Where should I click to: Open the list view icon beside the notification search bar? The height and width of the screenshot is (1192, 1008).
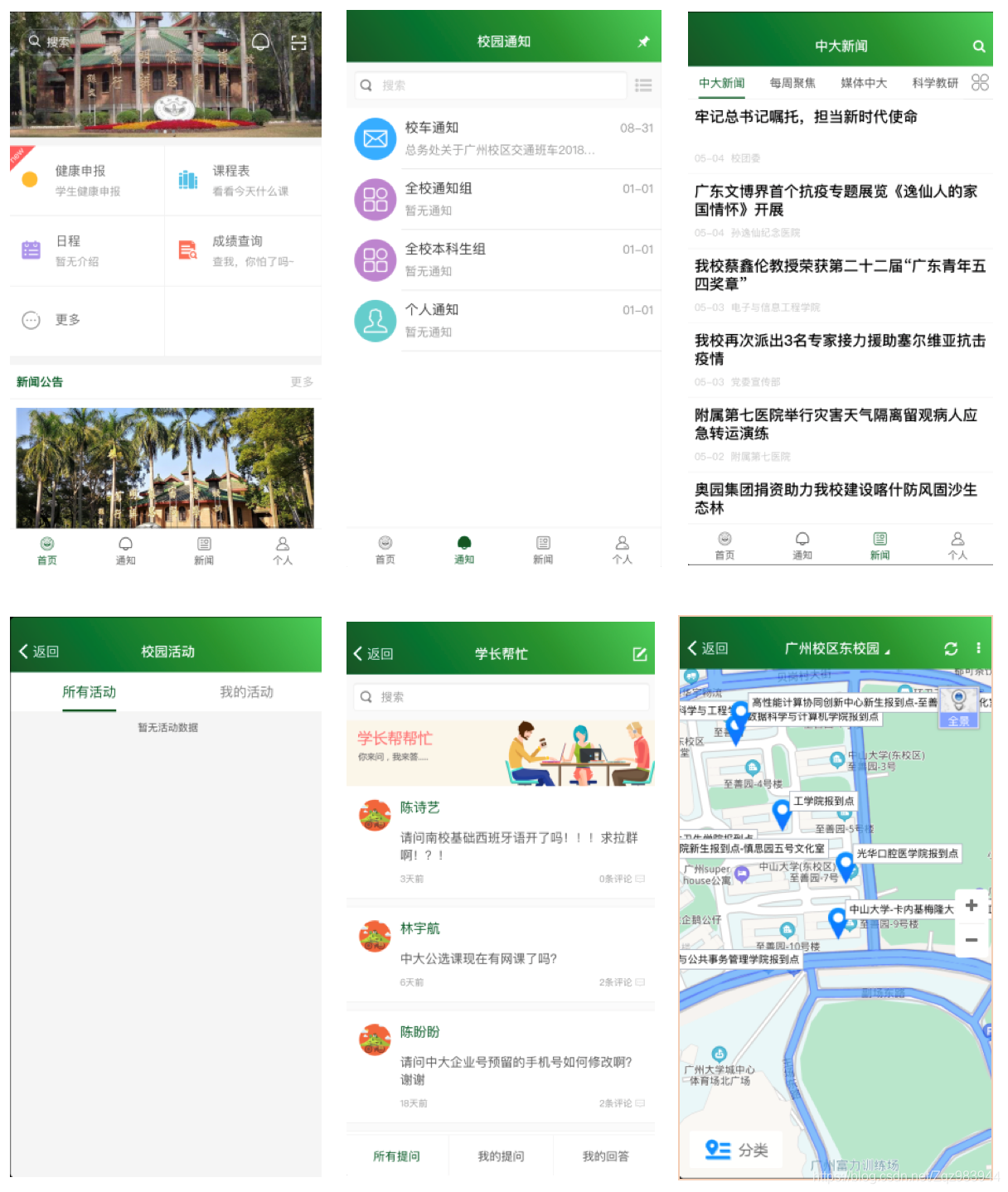click(x=645, y=85)
